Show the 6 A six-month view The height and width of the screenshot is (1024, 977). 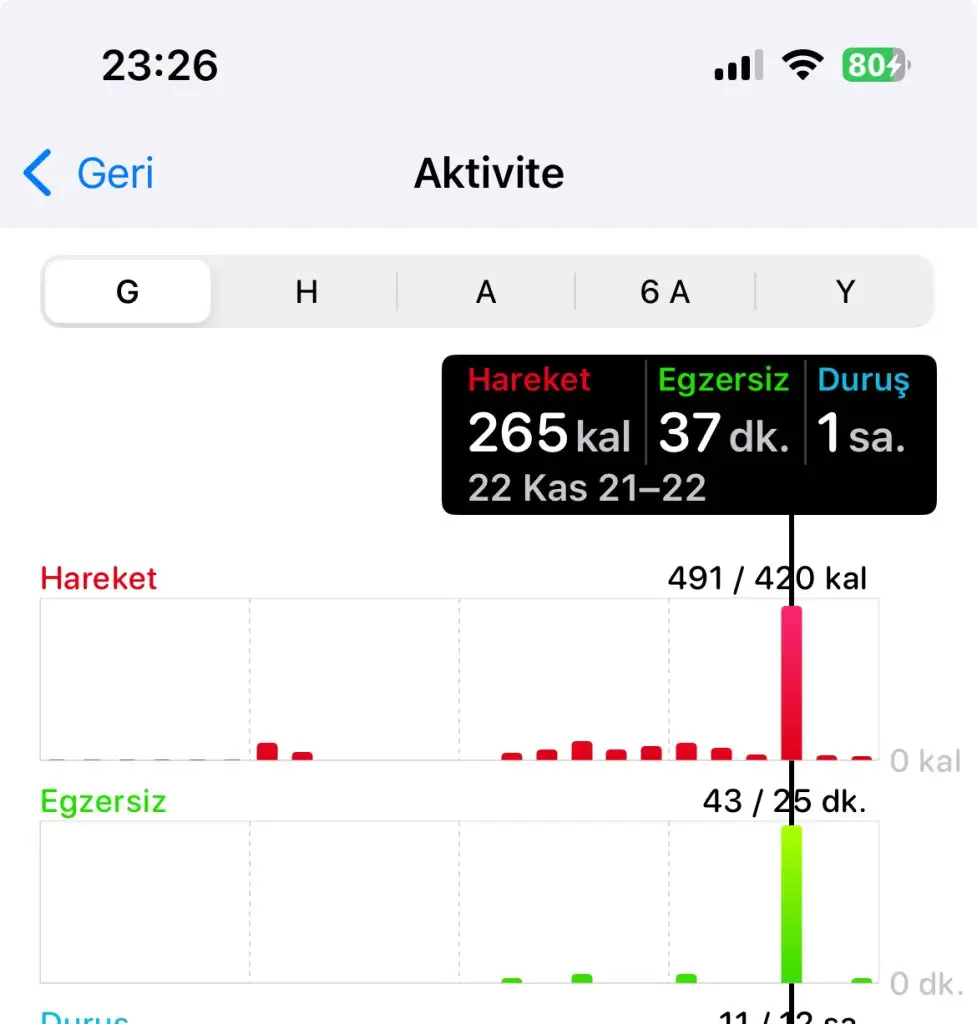click(x=665, y=292)
